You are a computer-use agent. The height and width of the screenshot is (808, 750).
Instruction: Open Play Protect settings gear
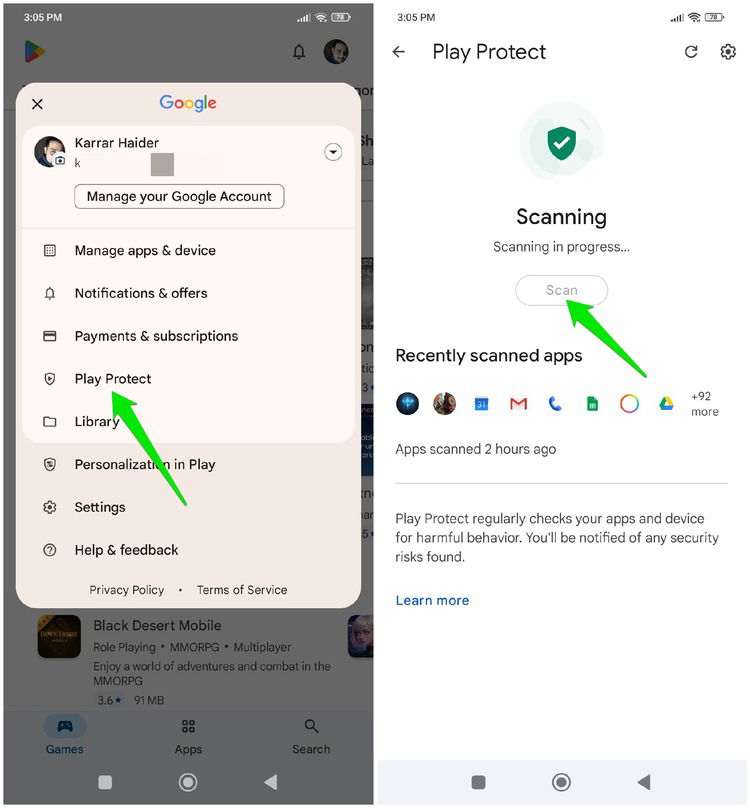pos(728,52)
